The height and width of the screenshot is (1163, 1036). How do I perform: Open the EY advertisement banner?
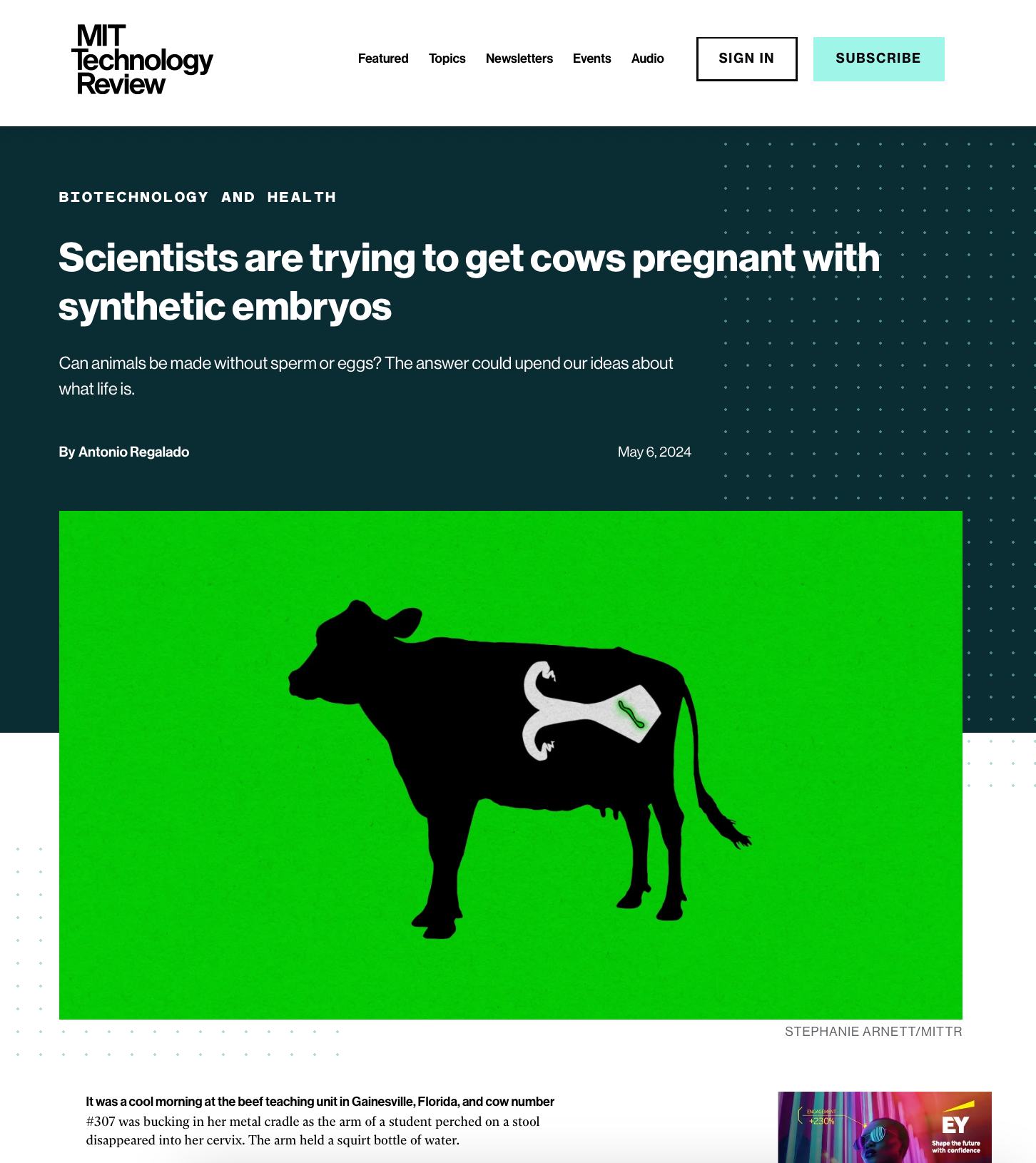[884, 1127]
